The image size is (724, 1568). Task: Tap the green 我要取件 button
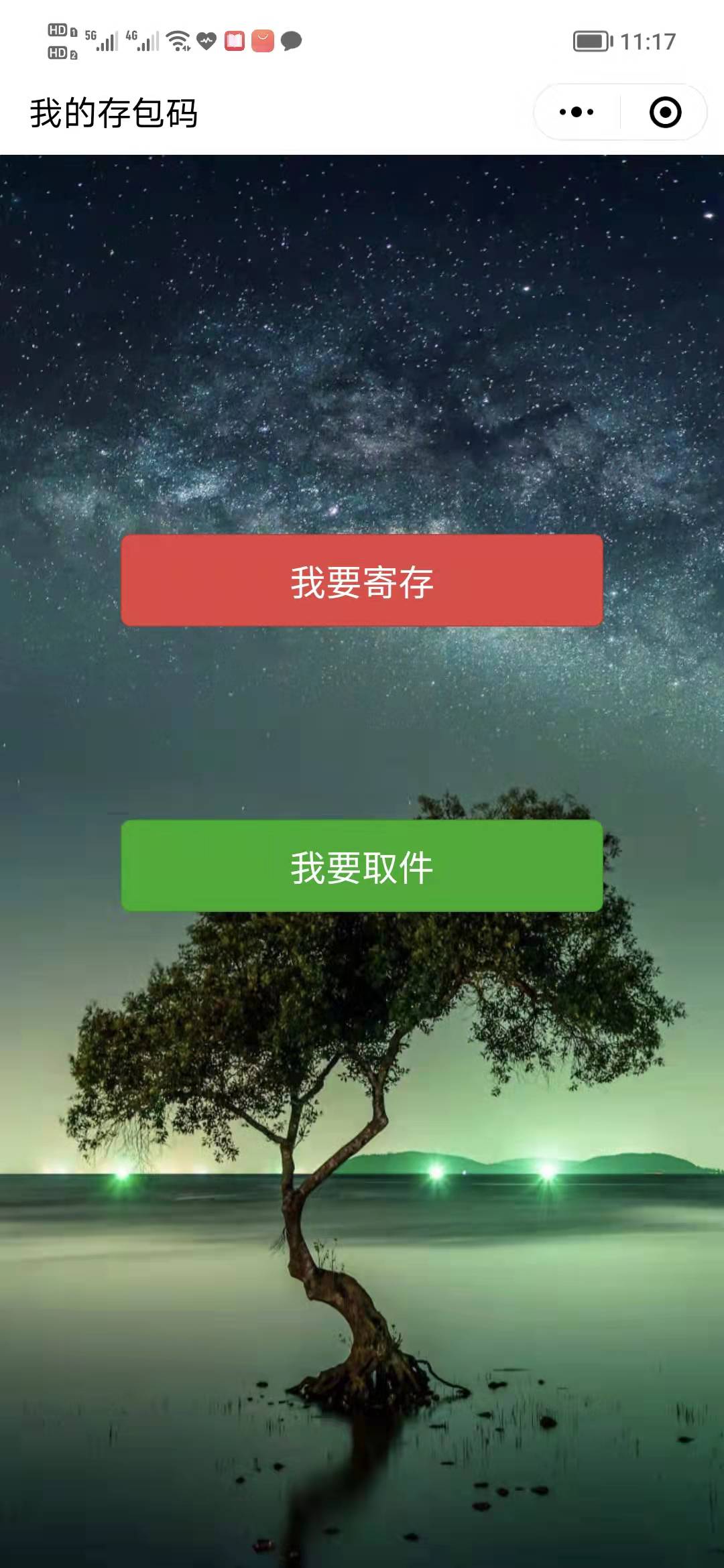[362, 866]
